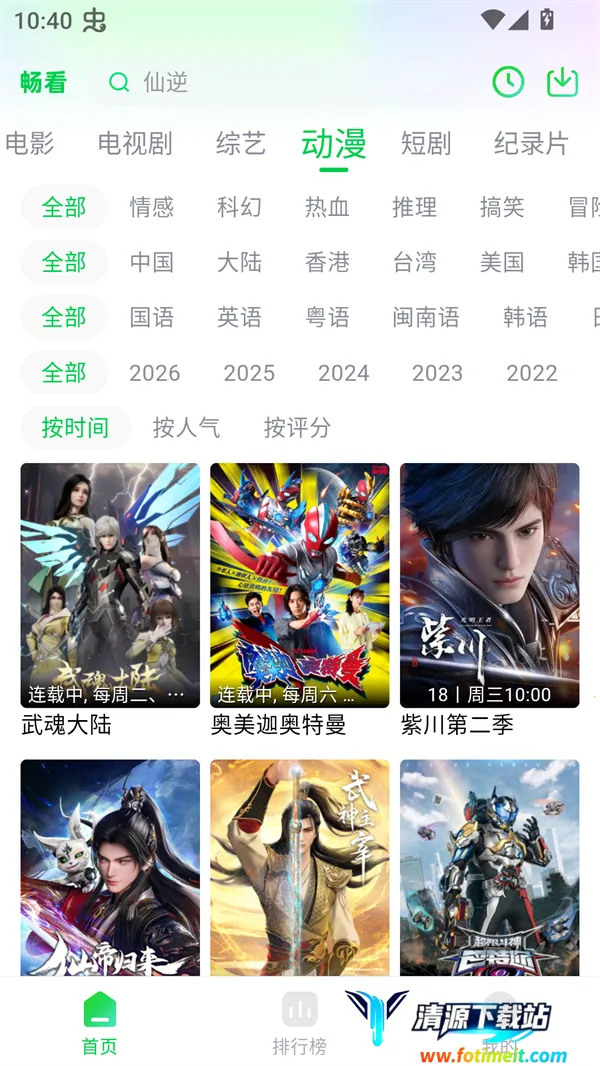
Task: Sort by 按人气
Action: [x=186, y=428]
